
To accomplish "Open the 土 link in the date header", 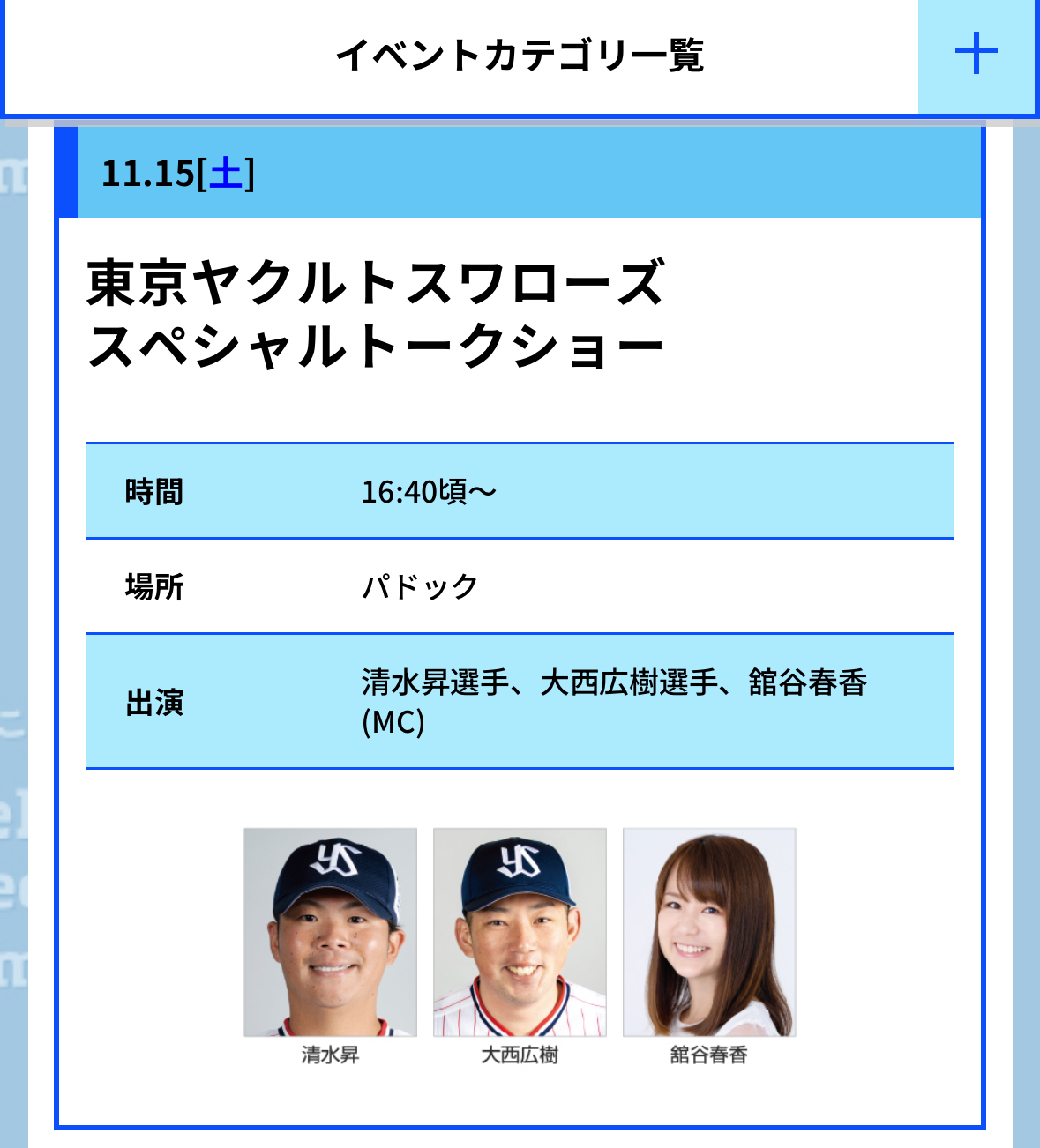I will (x=226, y=174).
